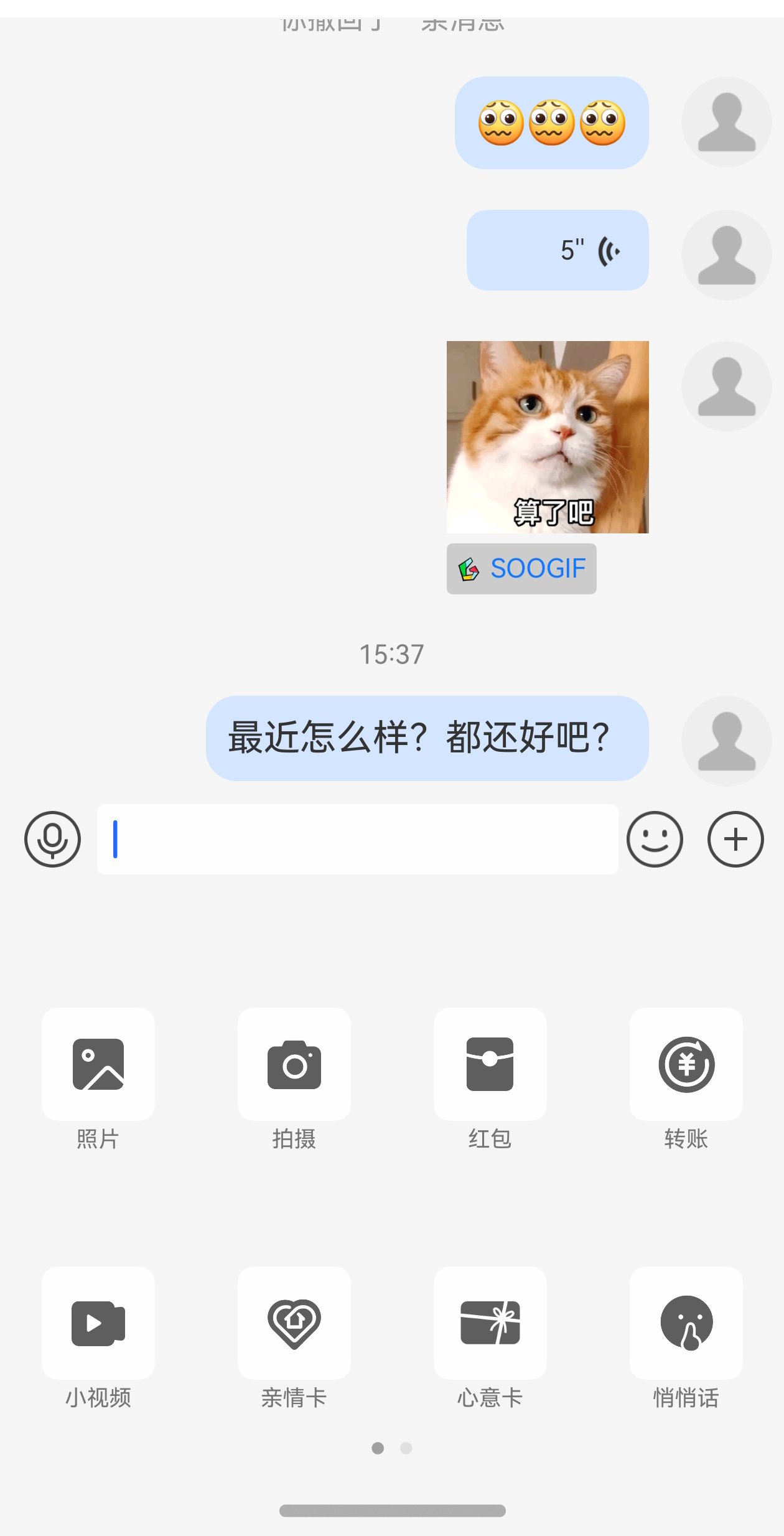Screen dimensions: 784x1536
Task: Open 悄悄话 whisper message
Action: click(x=686, y=1323)
